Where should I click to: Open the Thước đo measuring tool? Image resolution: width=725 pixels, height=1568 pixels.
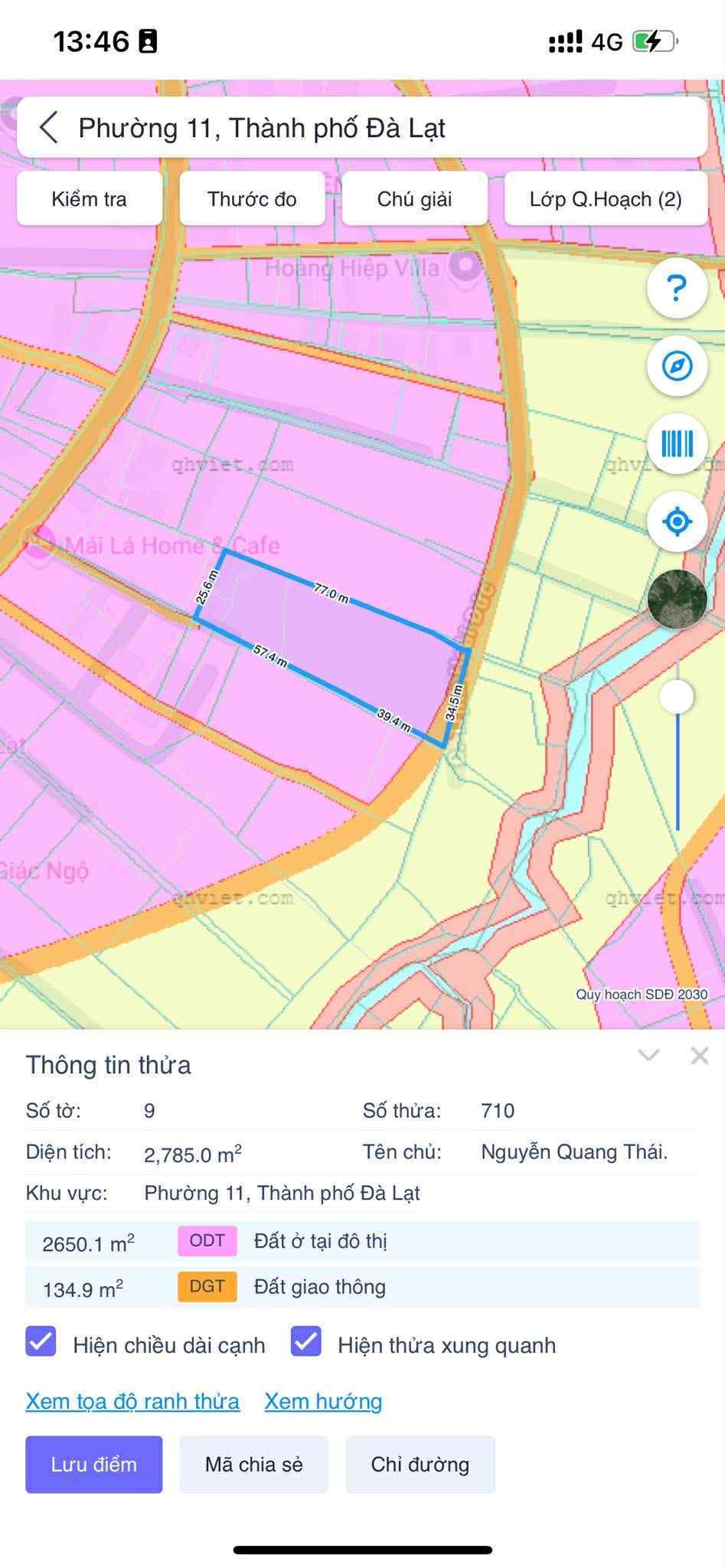coord(252,199)
